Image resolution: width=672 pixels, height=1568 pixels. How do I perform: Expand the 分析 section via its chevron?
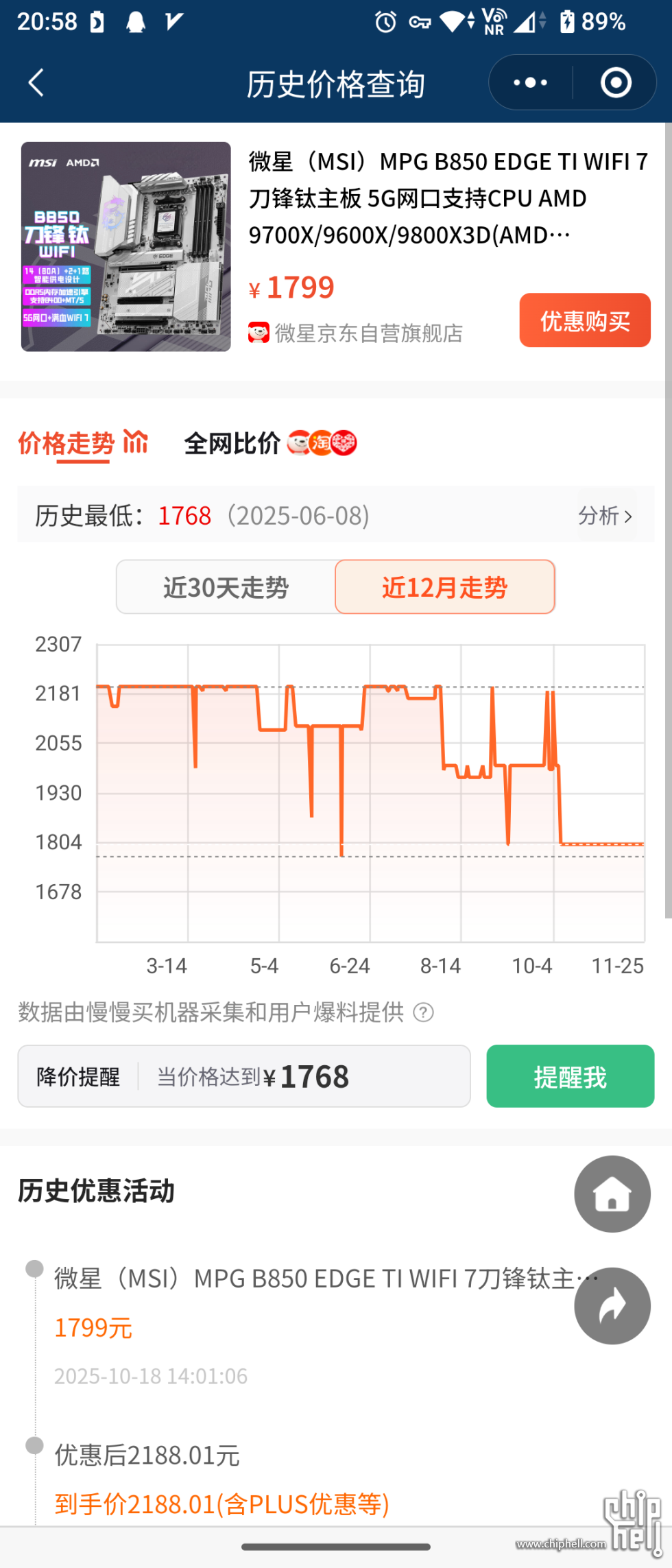click(x=606, y=516)
